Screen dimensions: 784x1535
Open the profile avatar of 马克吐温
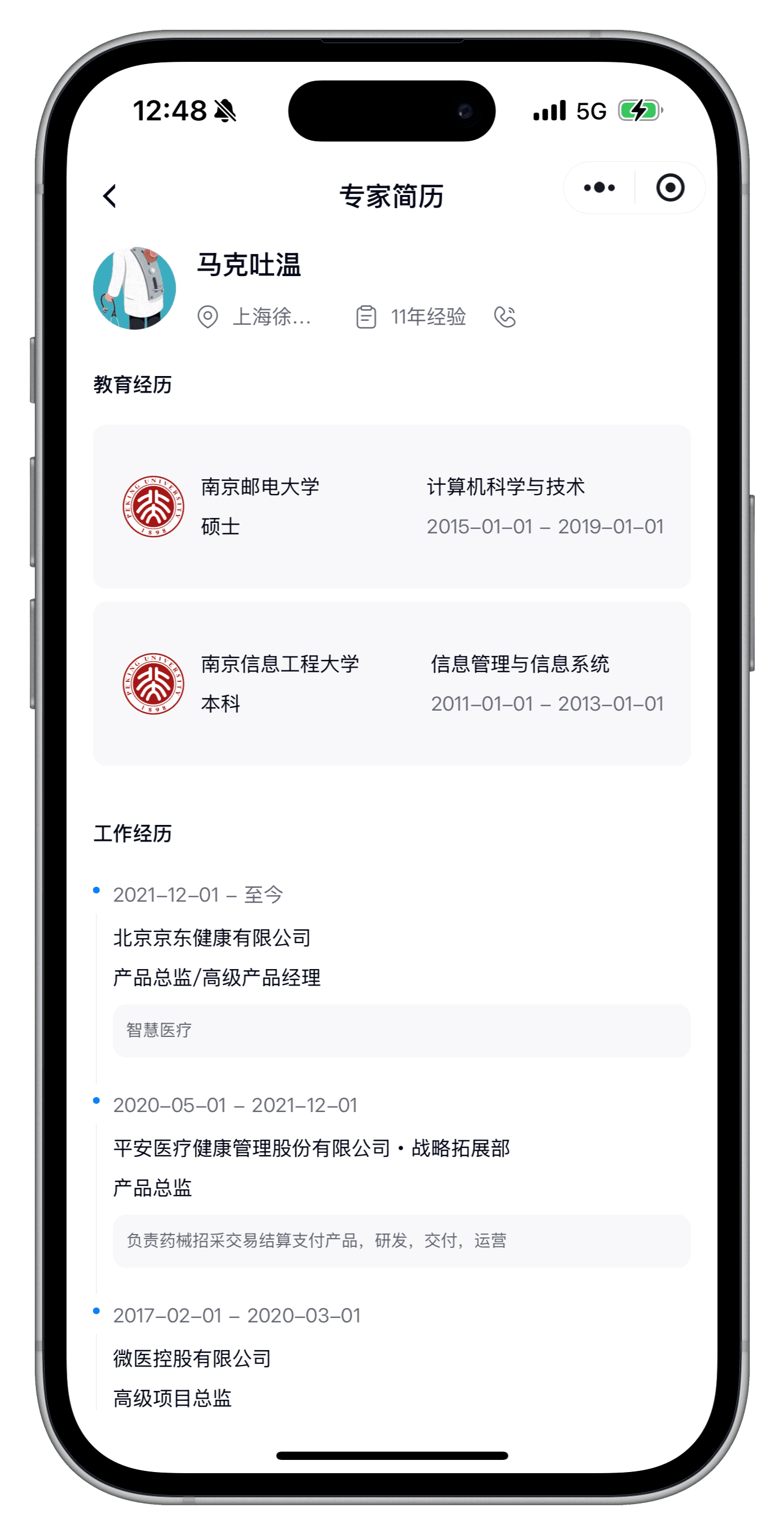135,288
